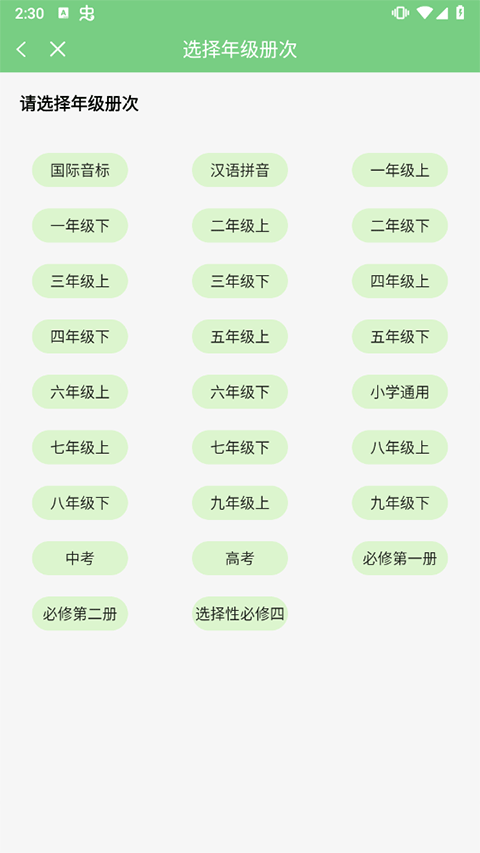This screenshot has width=480, height=853.
Task: Select 七年级下
Action: [x=240, y=448]
